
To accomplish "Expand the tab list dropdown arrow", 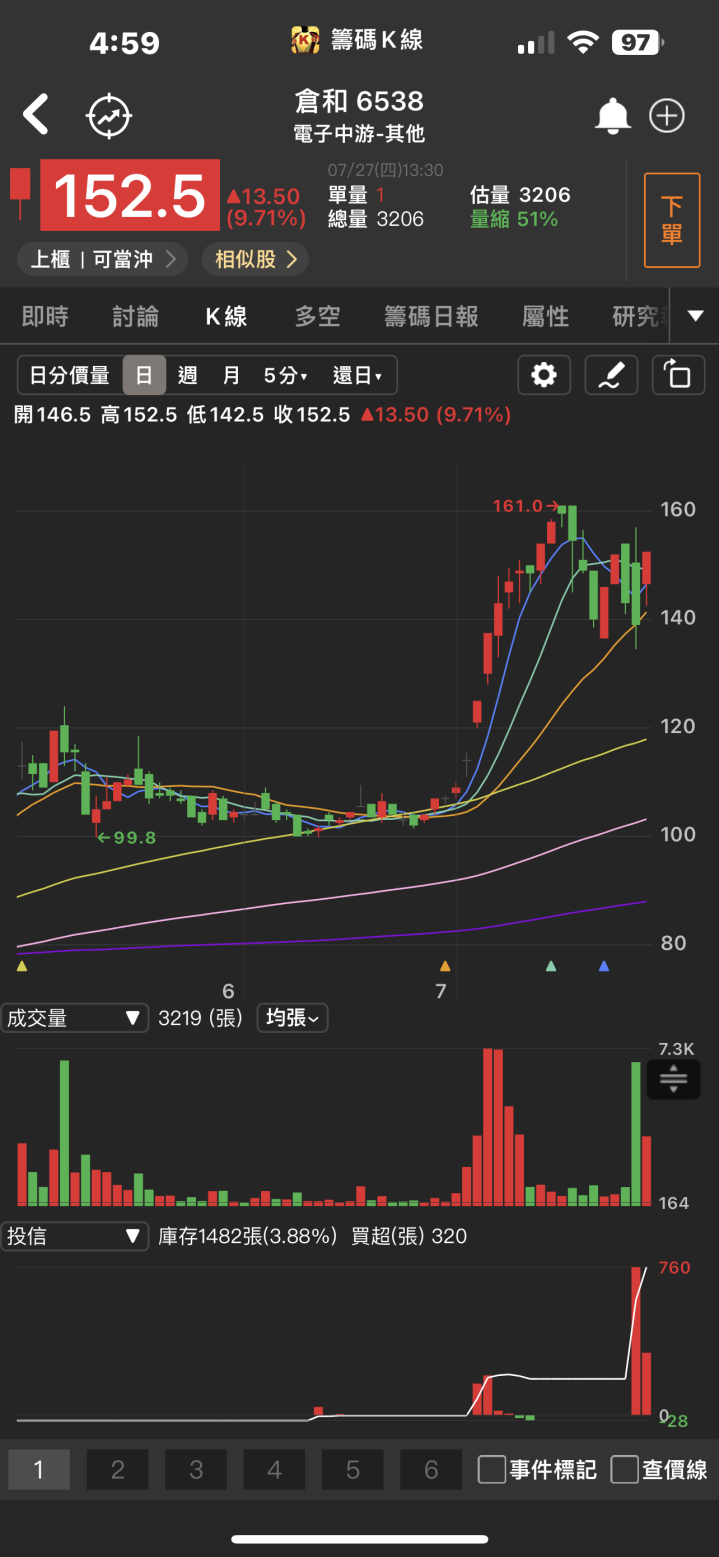I will coord(696,316).
